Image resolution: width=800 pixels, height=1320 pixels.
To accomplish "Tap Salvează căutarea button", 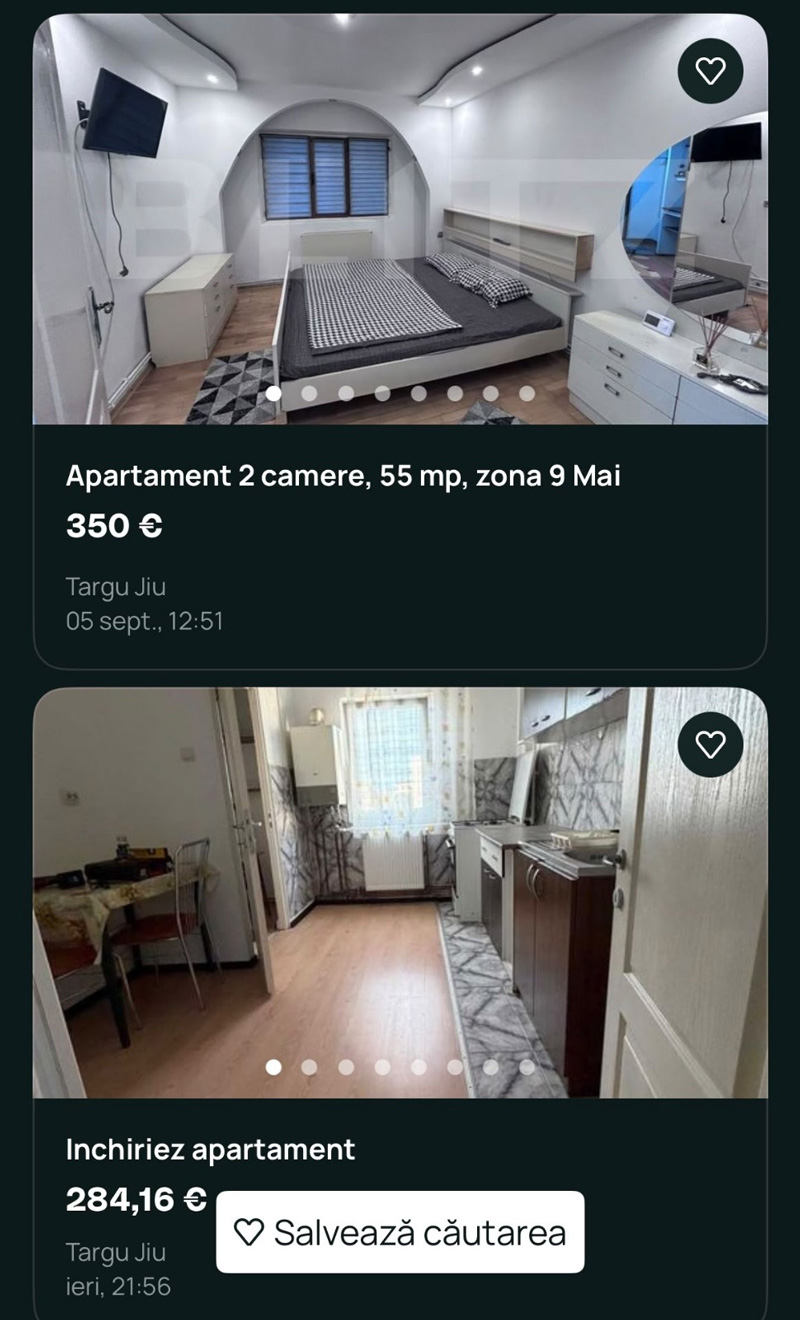I will pos(400,1232).
